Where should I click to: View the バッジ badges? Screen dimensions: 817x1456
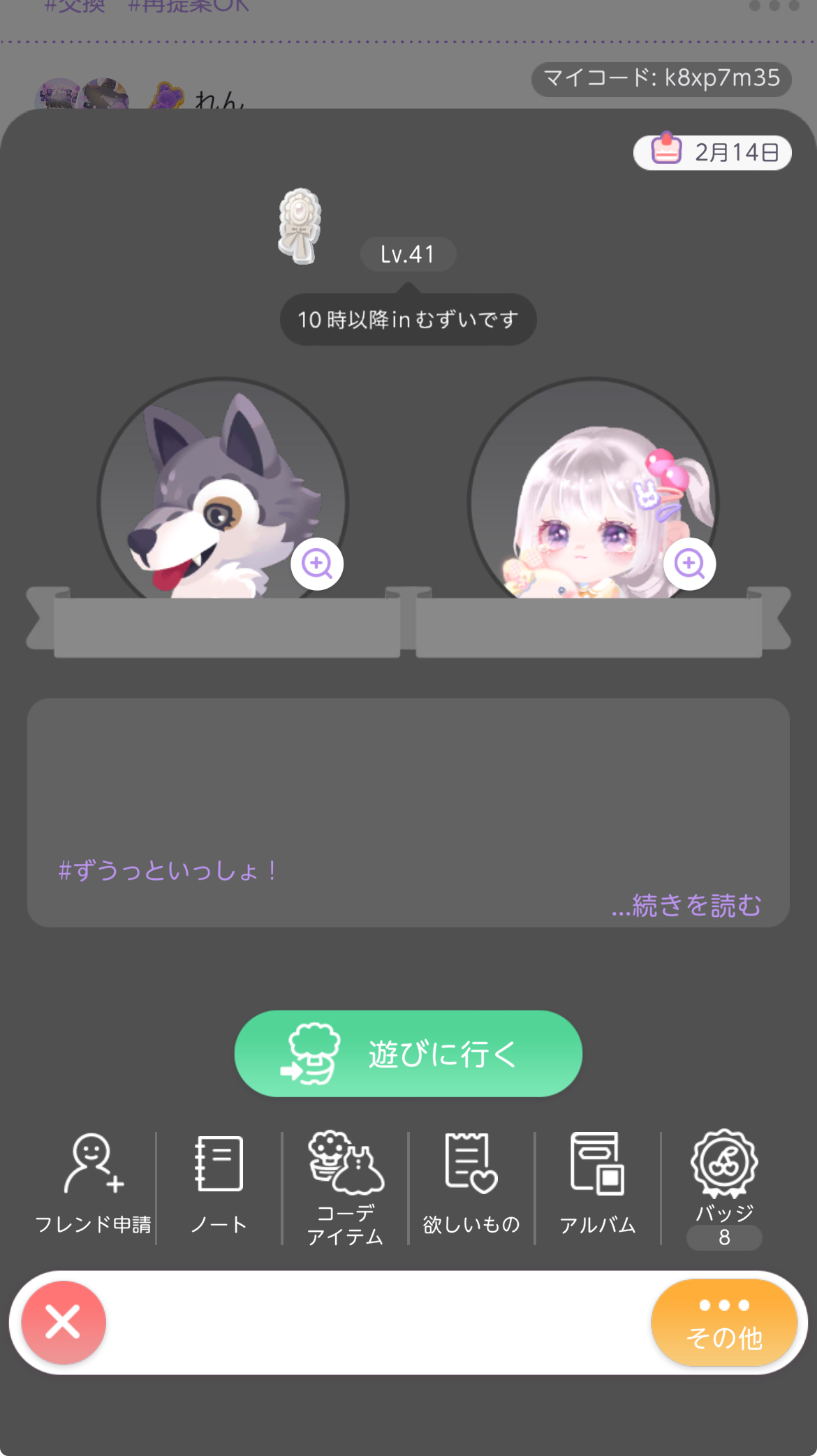(x=724, y=1187)
